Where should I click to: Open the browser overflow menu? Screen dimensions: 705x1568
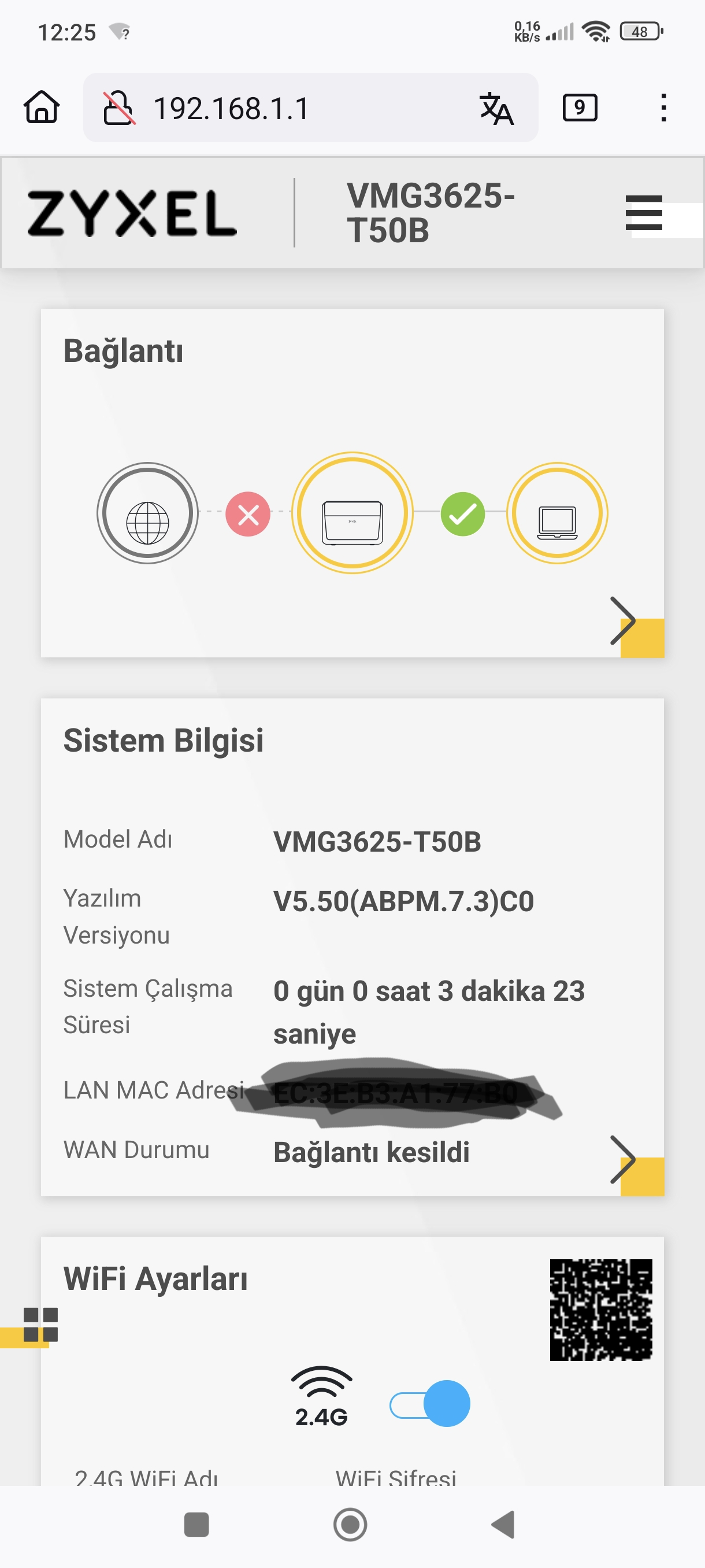pyautogui.click(x=663, y=108)
